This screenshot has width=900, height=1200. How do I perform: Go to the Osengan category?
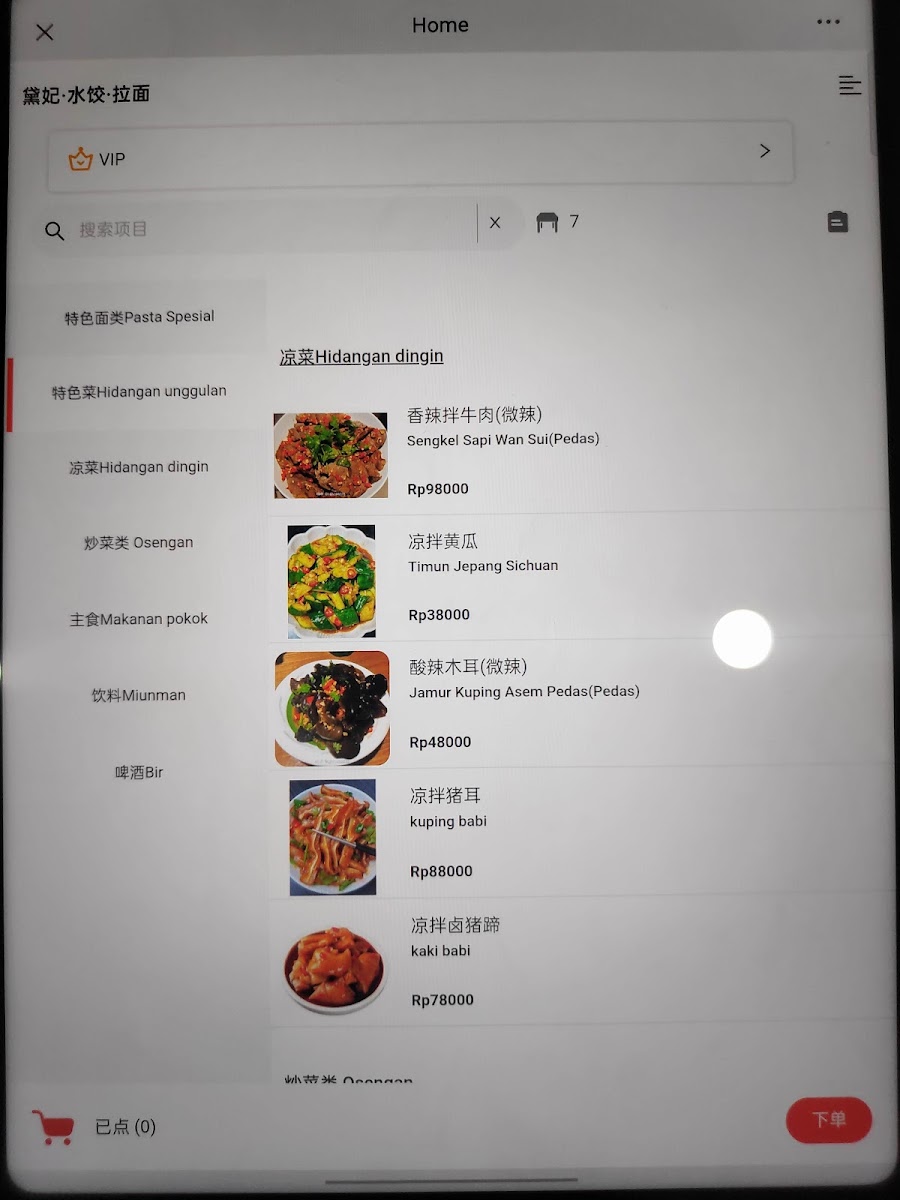(139, 543)
